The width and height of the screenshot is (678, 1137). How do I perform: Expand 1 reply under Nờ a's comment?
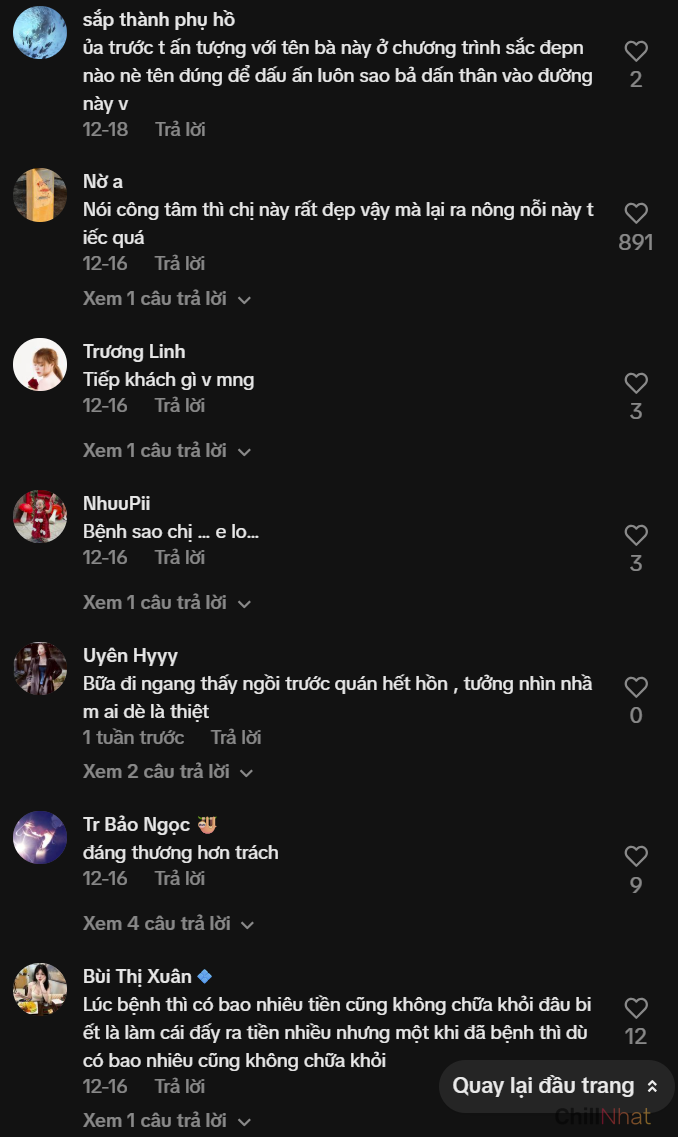pos(166,298)
